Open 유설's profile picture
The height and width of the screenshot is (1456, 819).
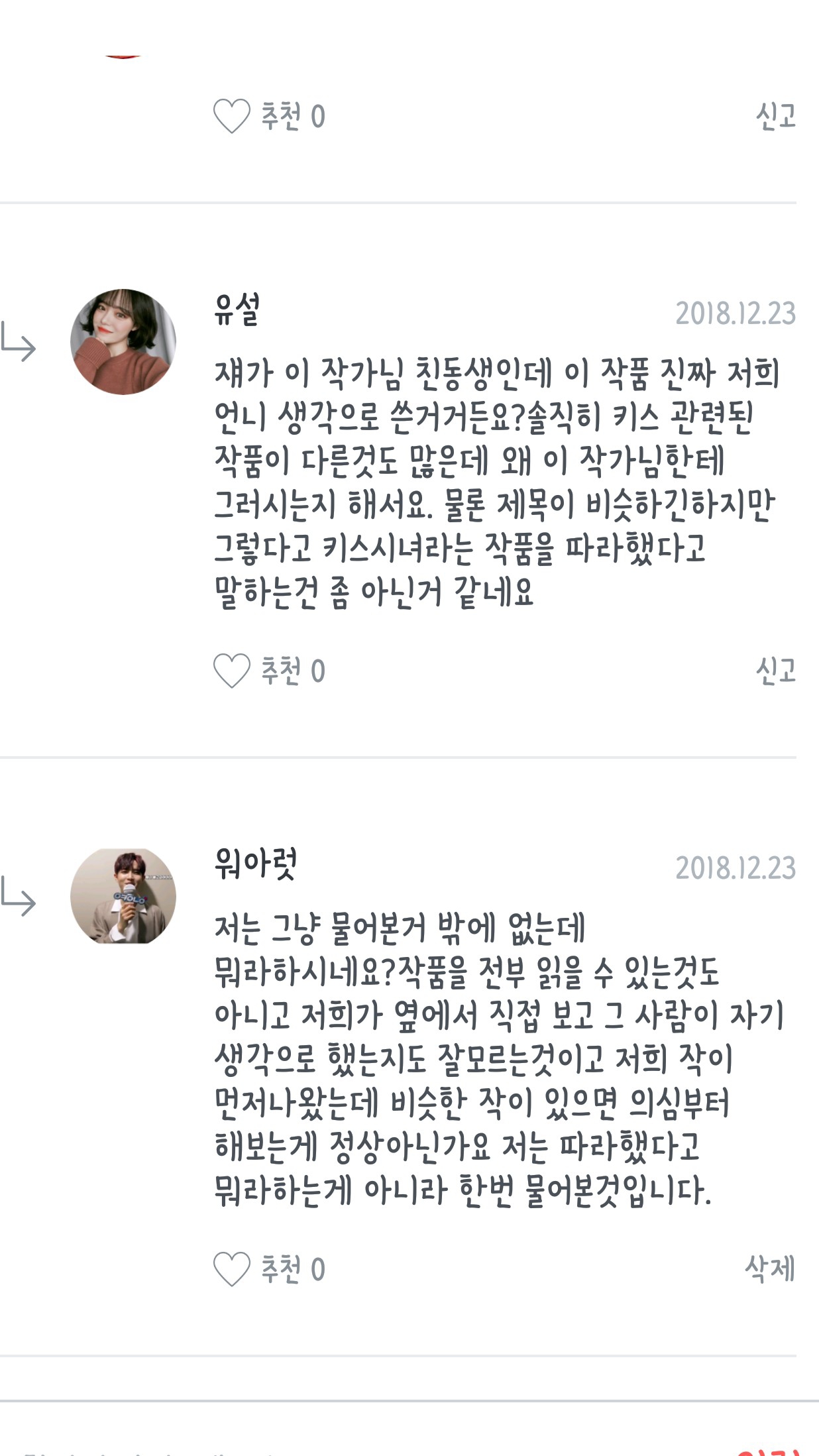point(123,342)
